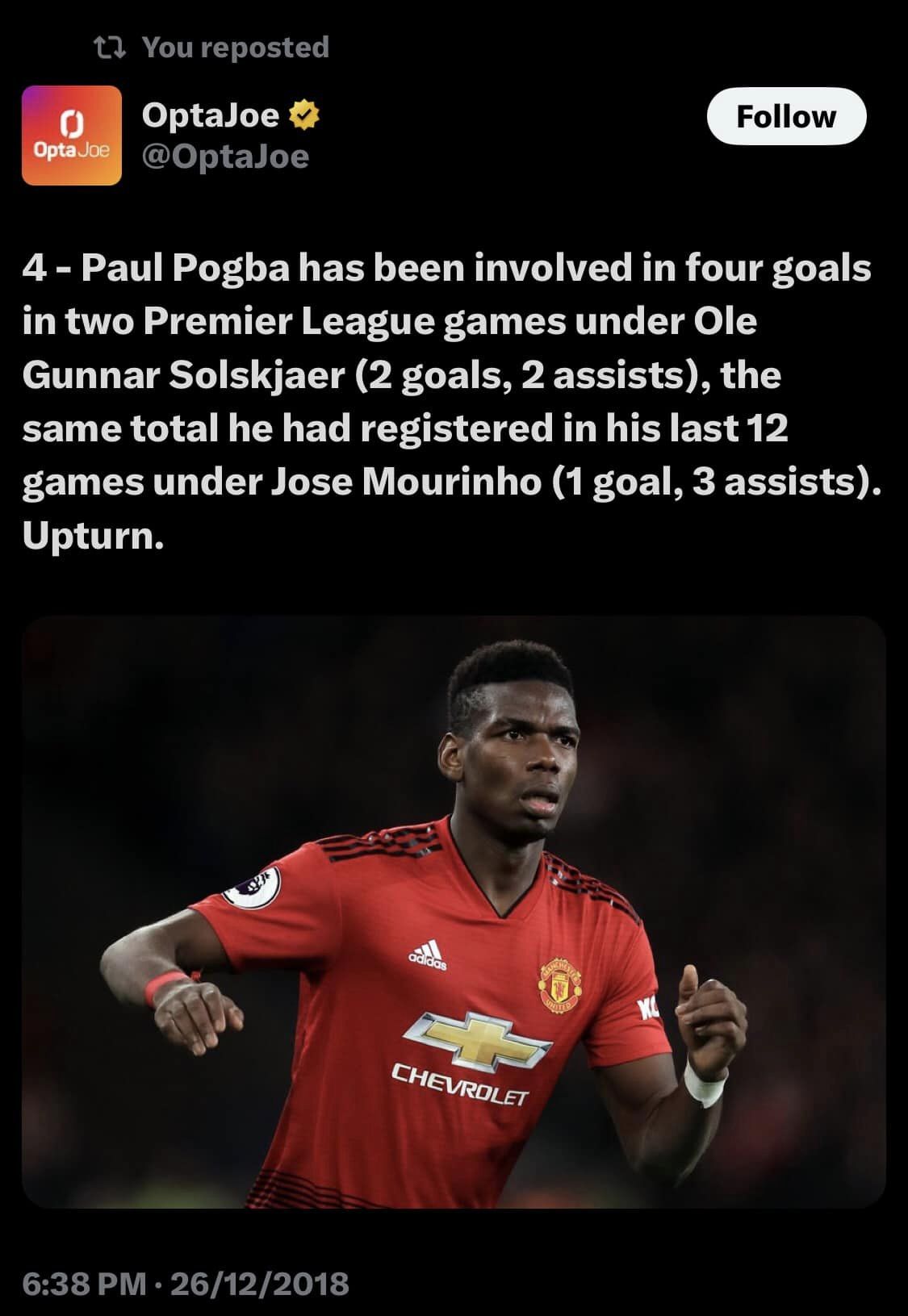Follow the OptaJoe account
This screenshot has height=1316, width=908.
786,117
